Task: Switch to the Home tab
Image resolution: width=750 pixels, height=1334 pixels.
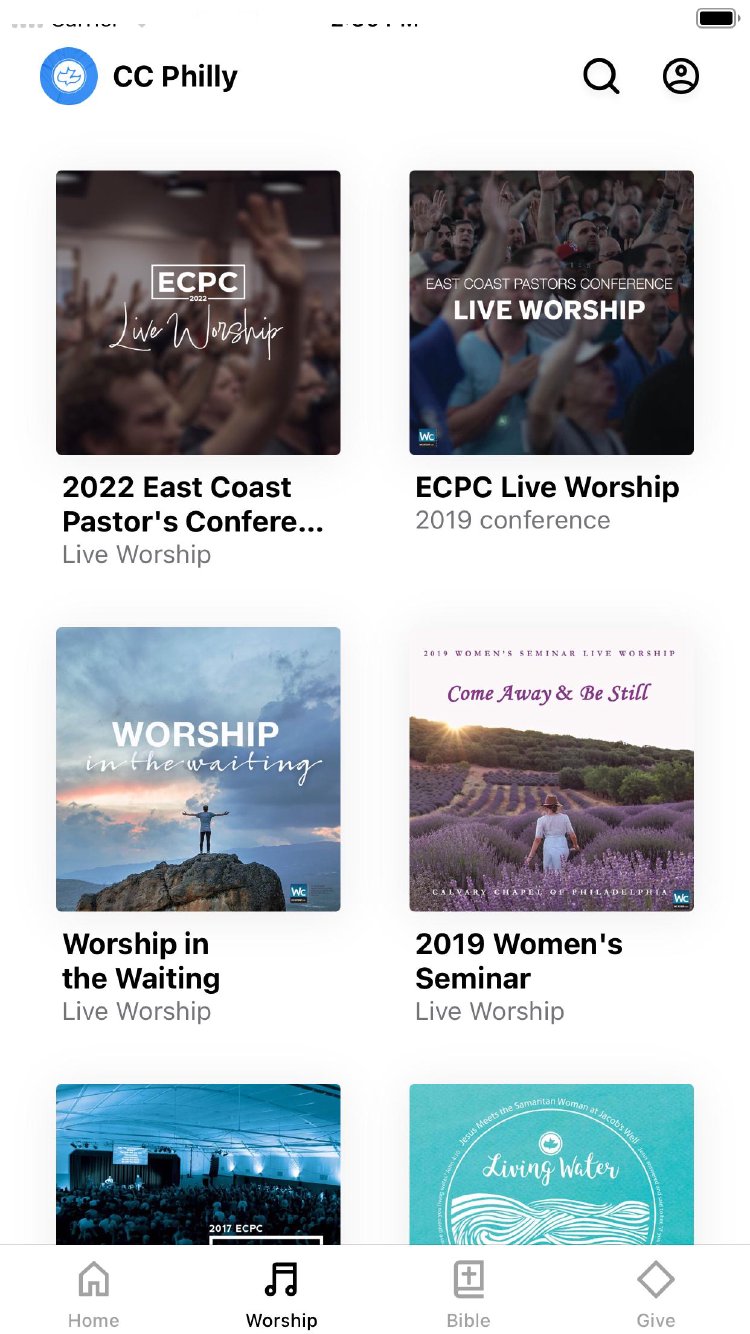Action: (94, 1293)
